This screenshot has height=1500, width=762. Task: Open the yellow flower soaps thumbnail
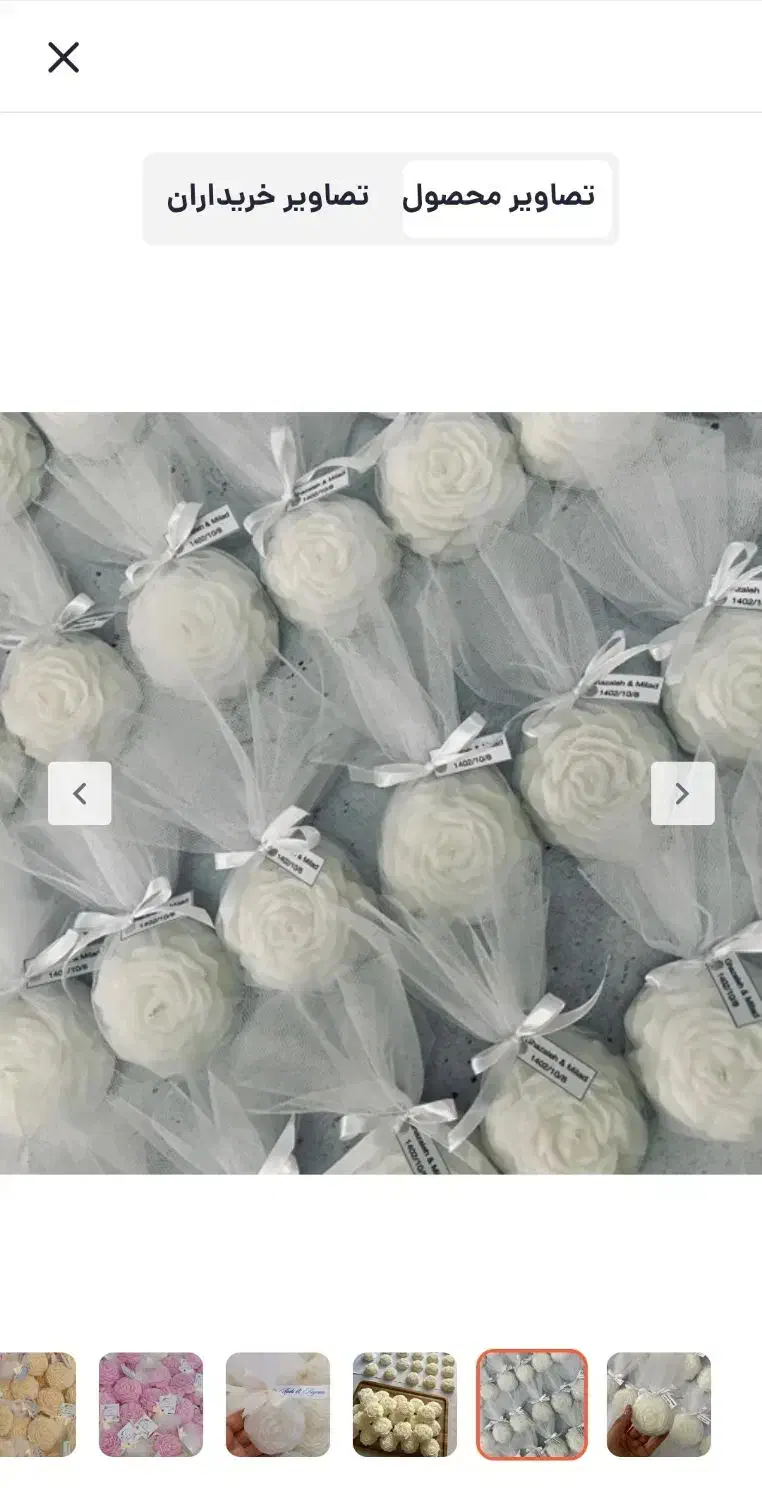pyautogui.click(x=37, y=1404)
